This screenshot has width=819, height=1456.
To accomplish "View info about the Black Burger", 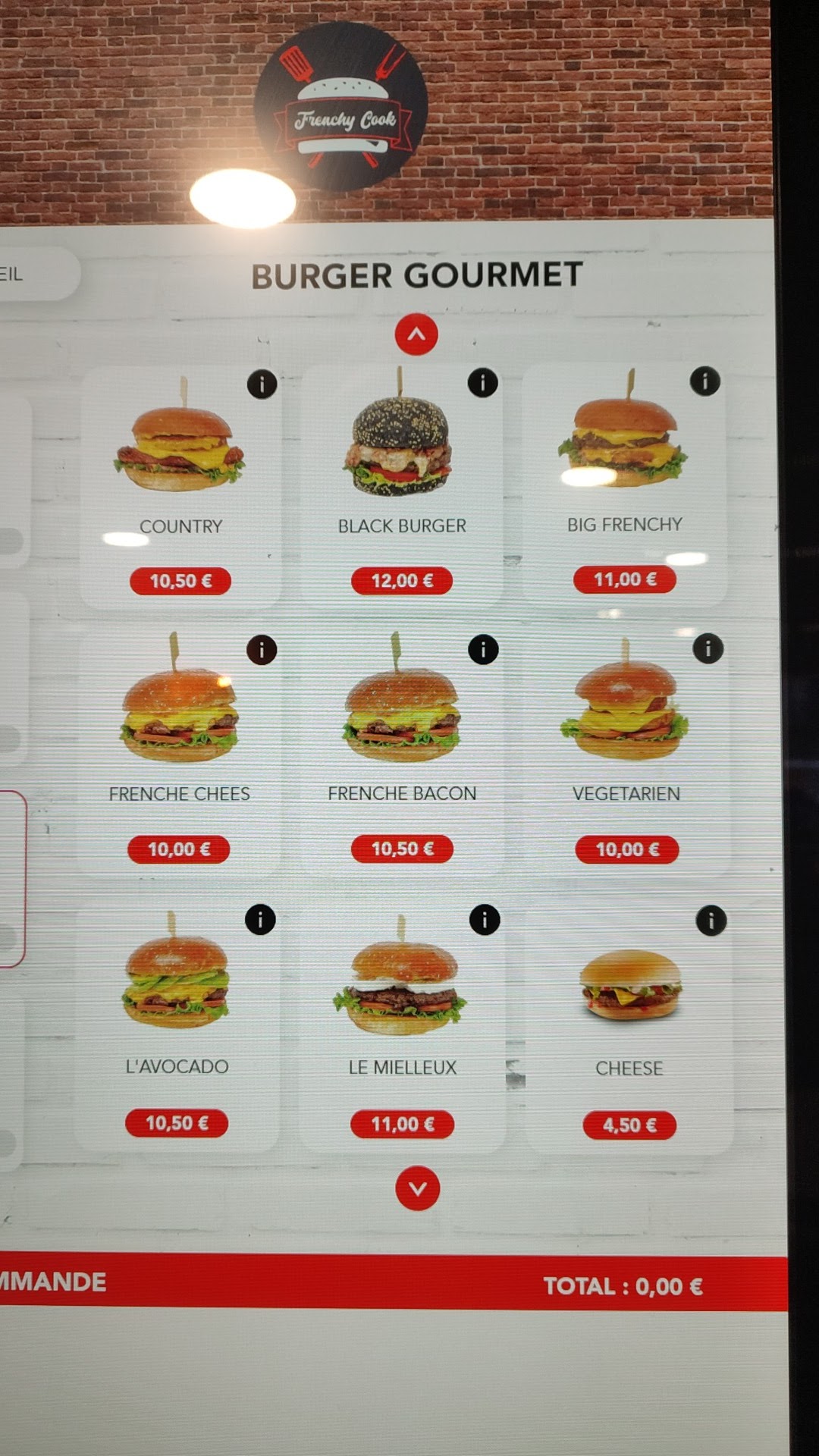I will (x=483, y=383).
